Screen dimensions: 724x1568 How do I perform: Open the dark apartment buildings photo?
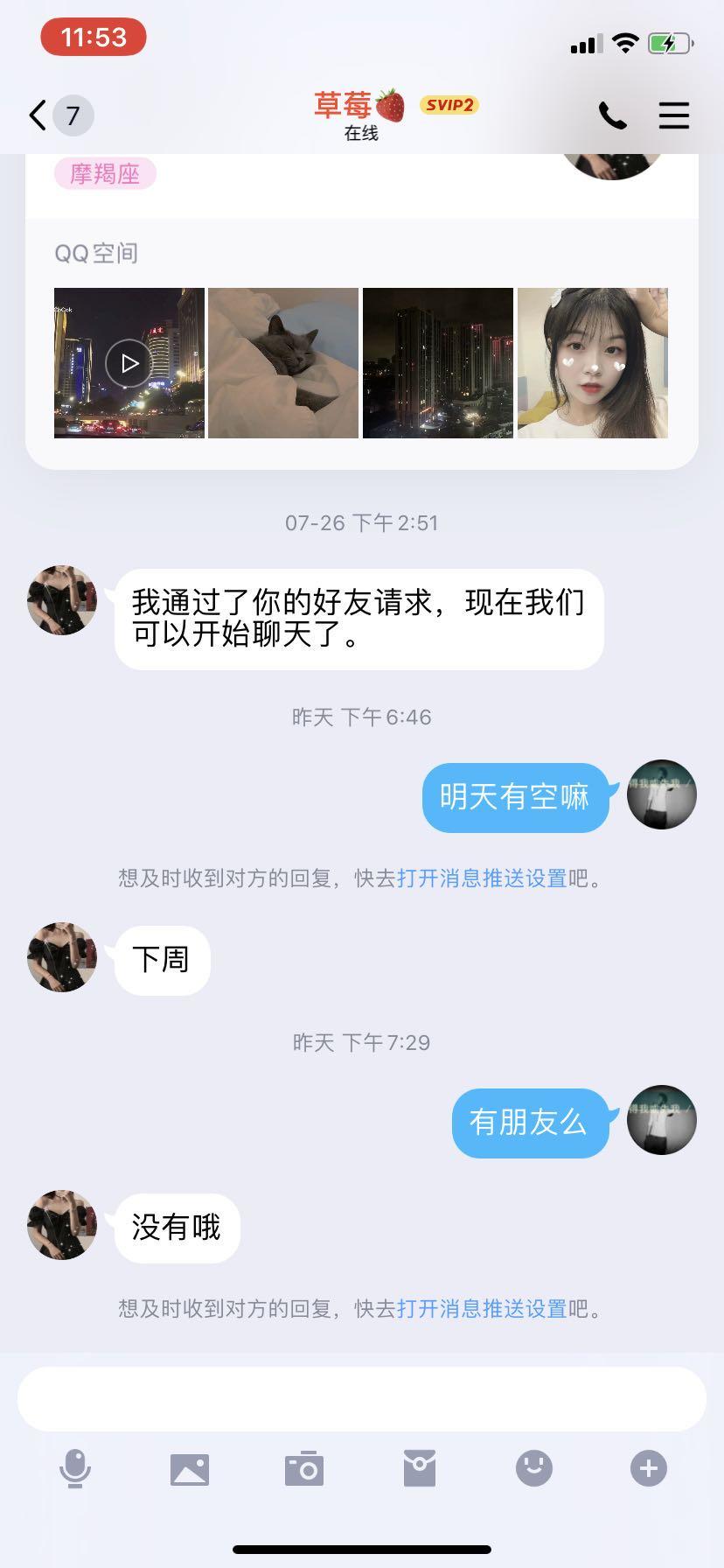(x=438, y=362)
